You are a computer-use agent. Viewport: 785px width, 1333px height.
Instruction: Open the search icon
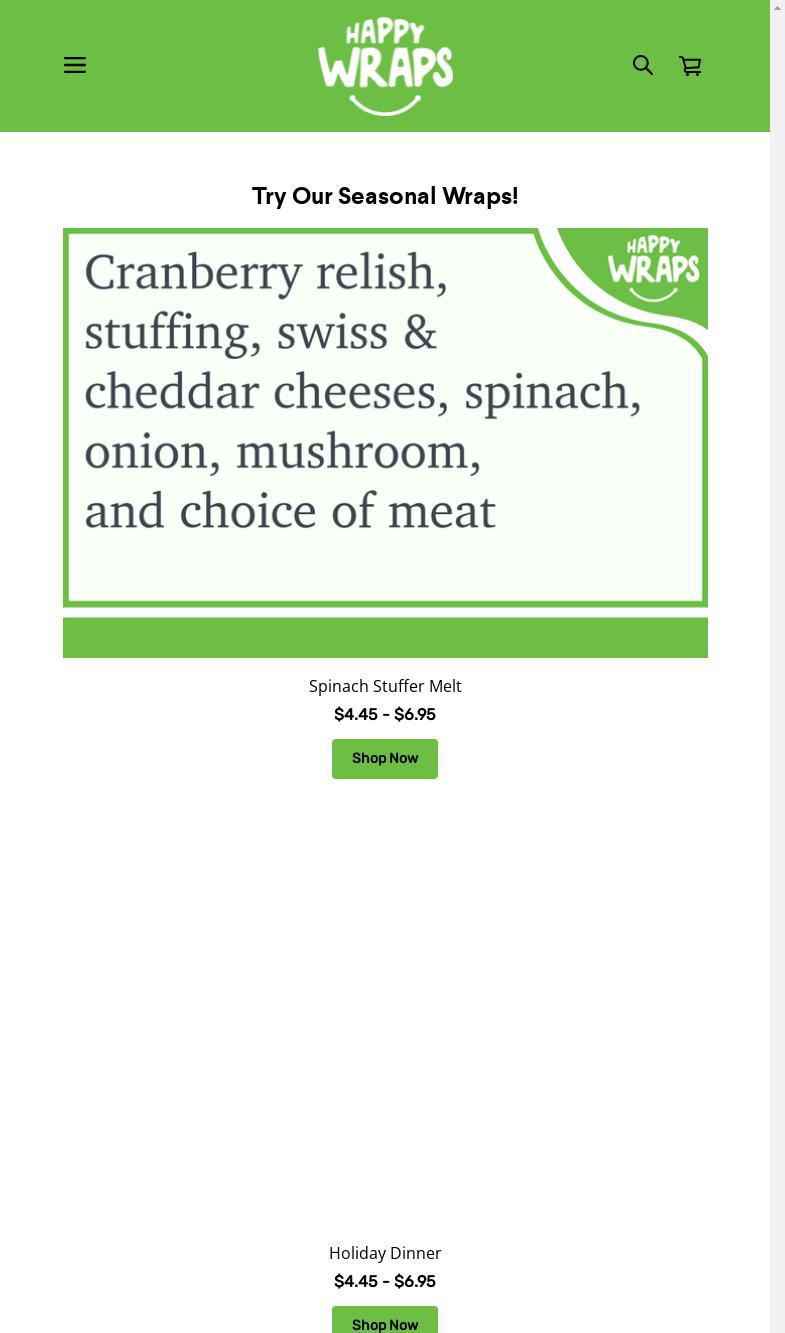click(x=643, y=65)
